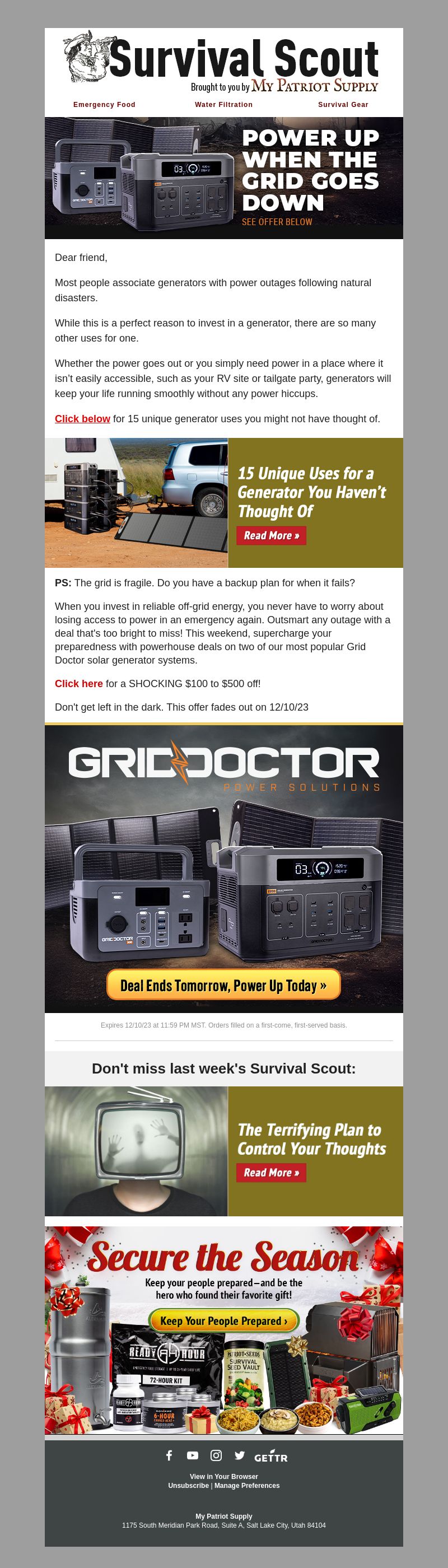Unsubscribe from this newsletter
Viewport: 448px width, 1568px height.
(x=188, y=1485)
